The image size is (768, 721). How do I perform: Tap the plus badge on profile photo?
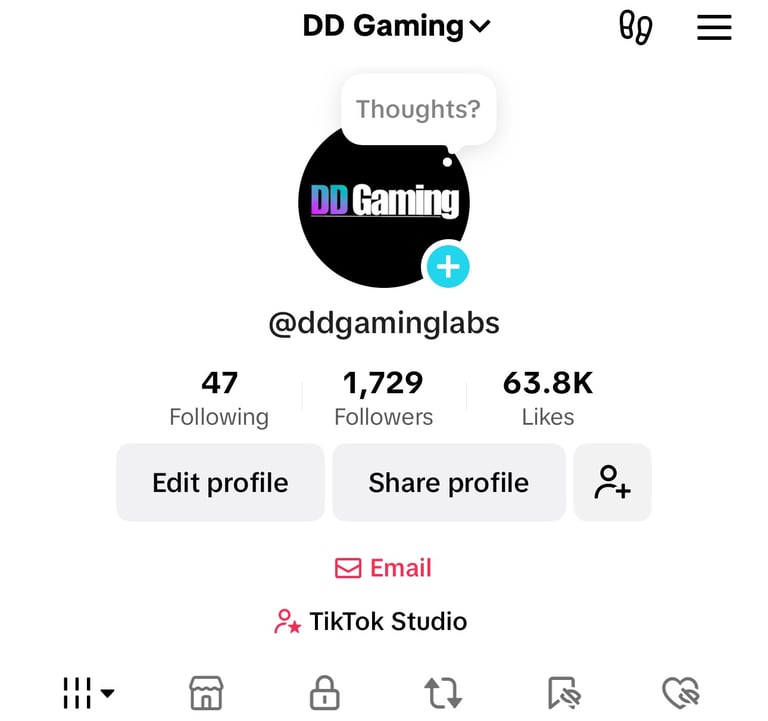[449, 267]
